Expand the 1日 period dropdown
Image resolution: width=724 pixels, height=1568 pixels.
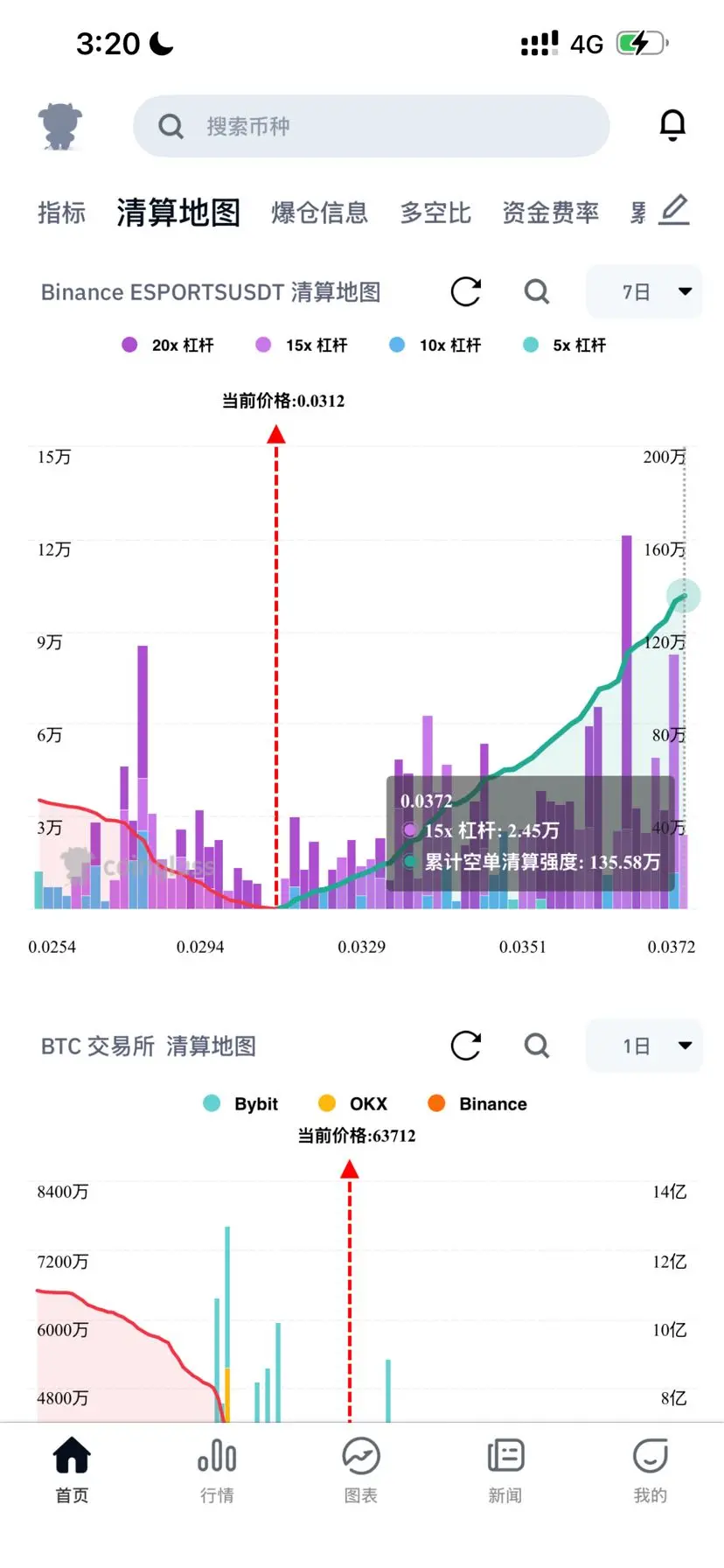coord(644,1046)
